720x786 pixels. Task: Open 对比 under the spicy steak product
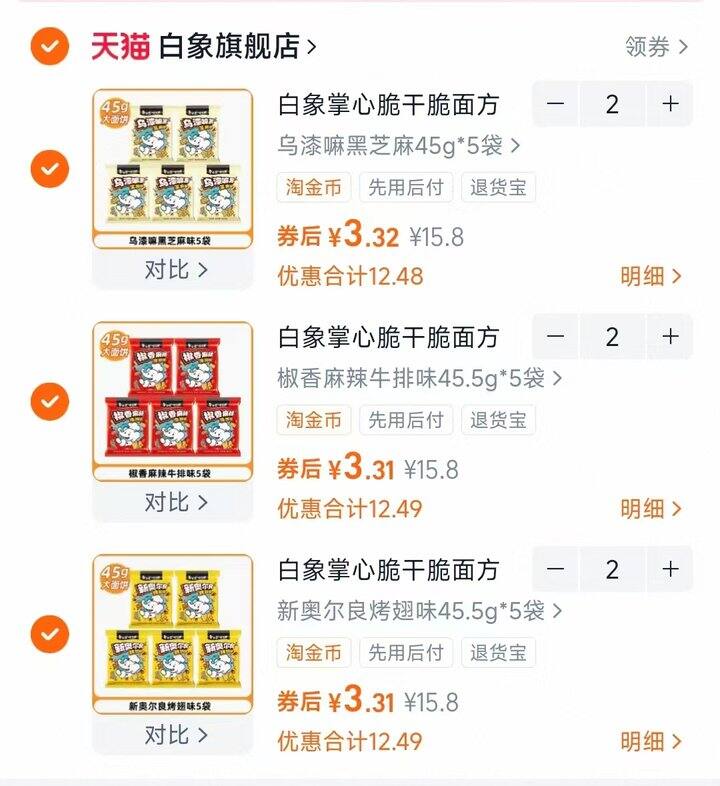[x=175, y=502]
